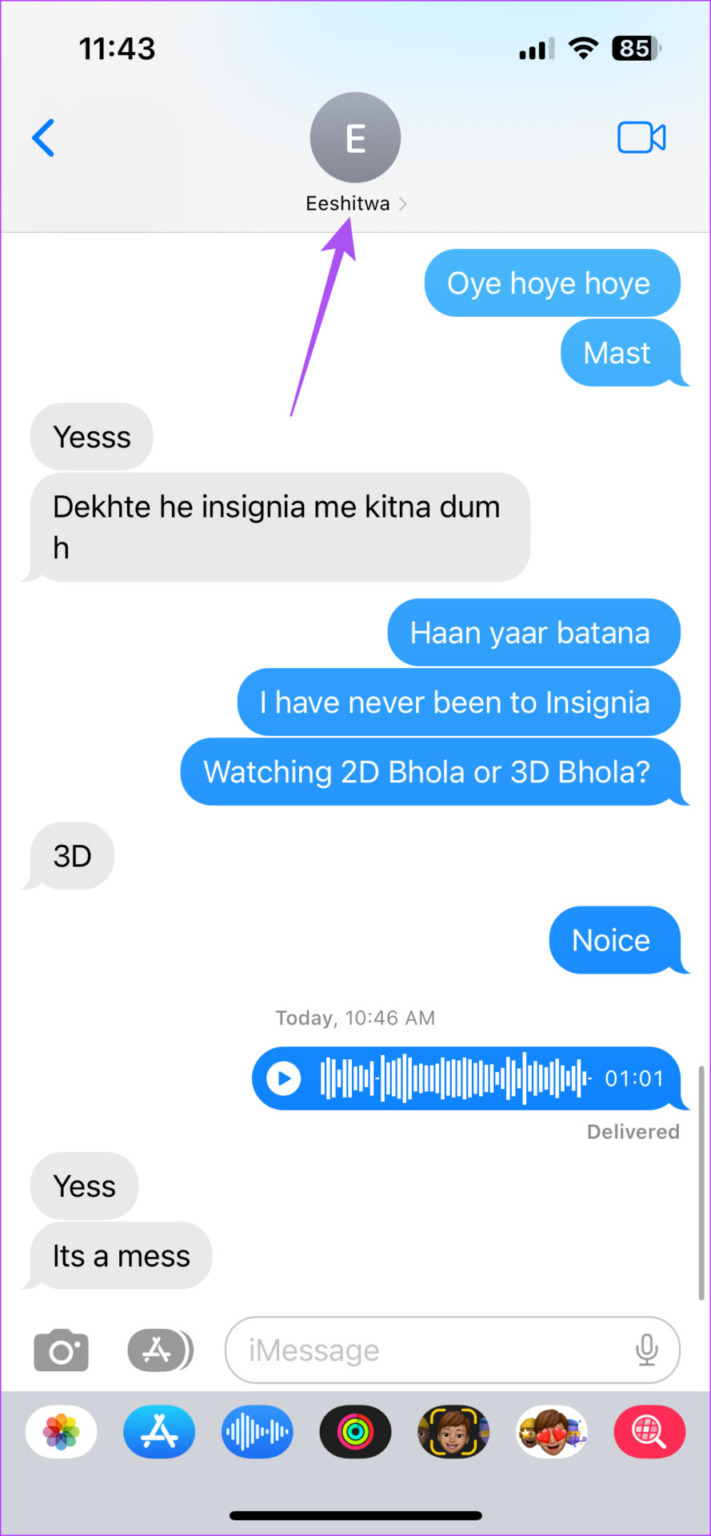
Task: Start a FaceTime video call
Action: 641,138
